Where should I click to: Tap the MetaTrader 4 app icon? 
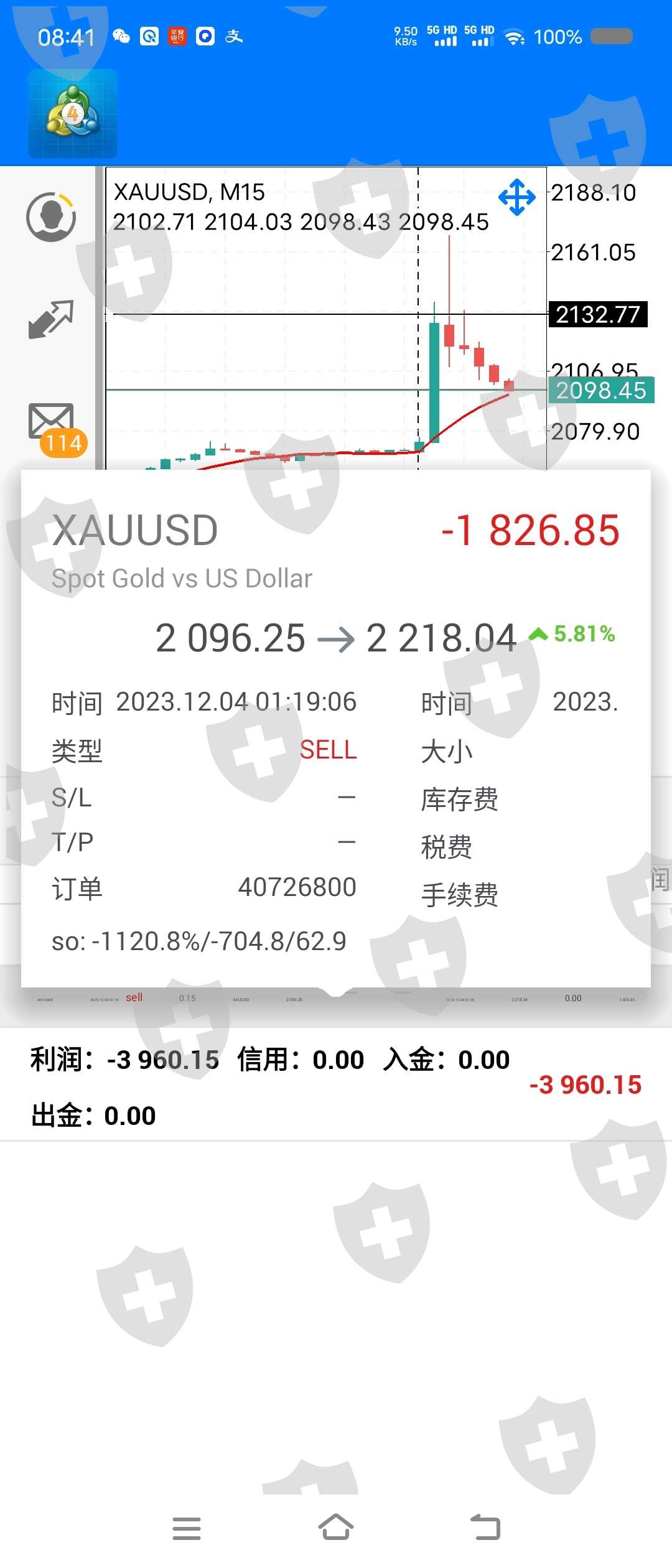point(73,114)
